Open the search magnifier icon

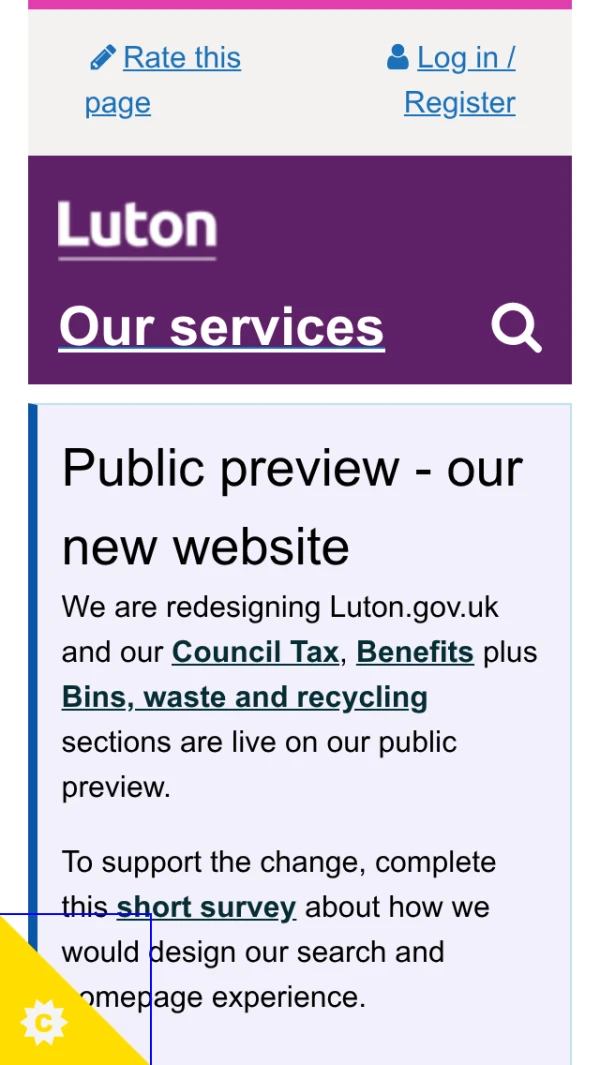[x=516, y=328]
